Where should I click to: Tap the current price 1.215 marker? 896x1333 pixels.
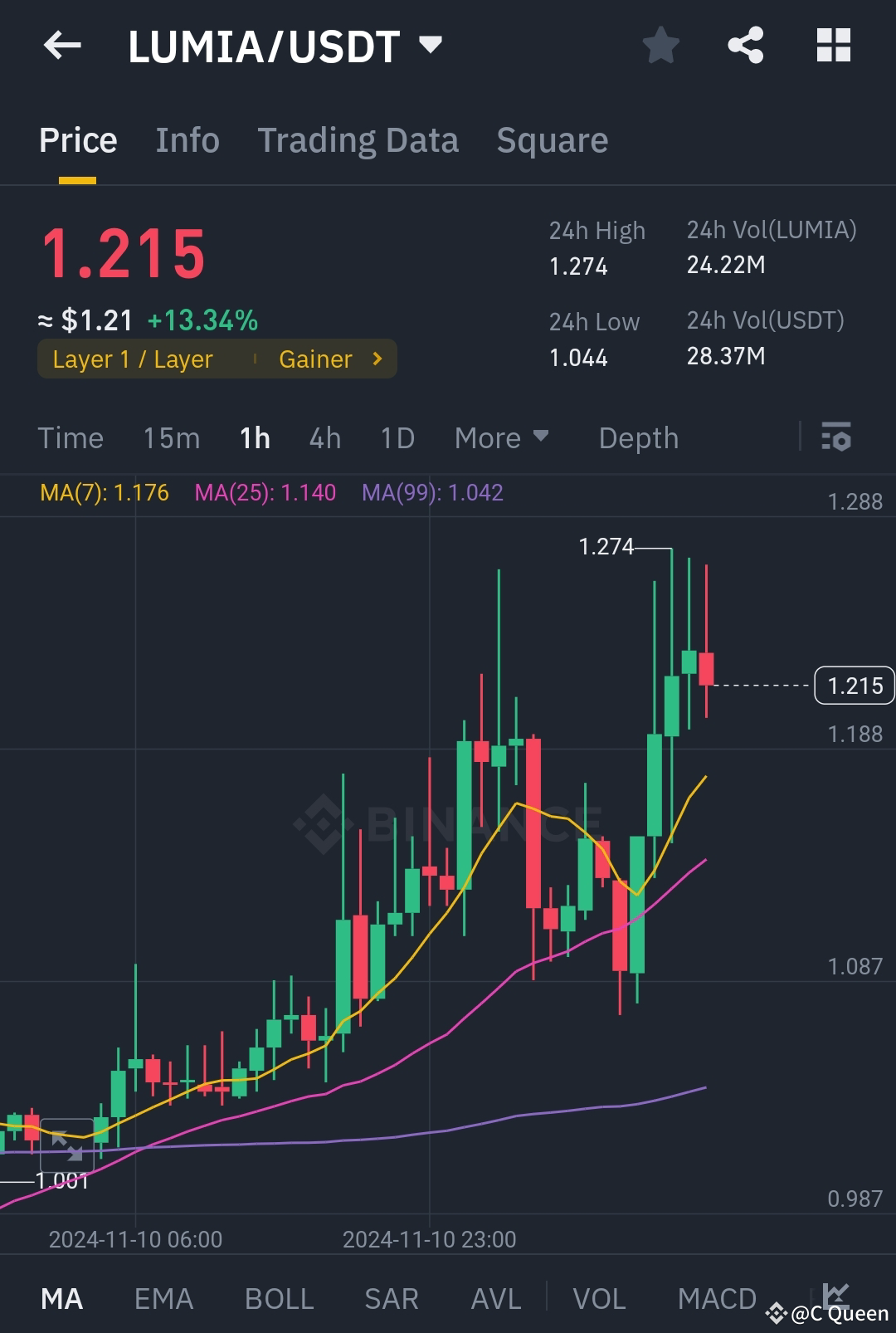[x=854, y=686]
